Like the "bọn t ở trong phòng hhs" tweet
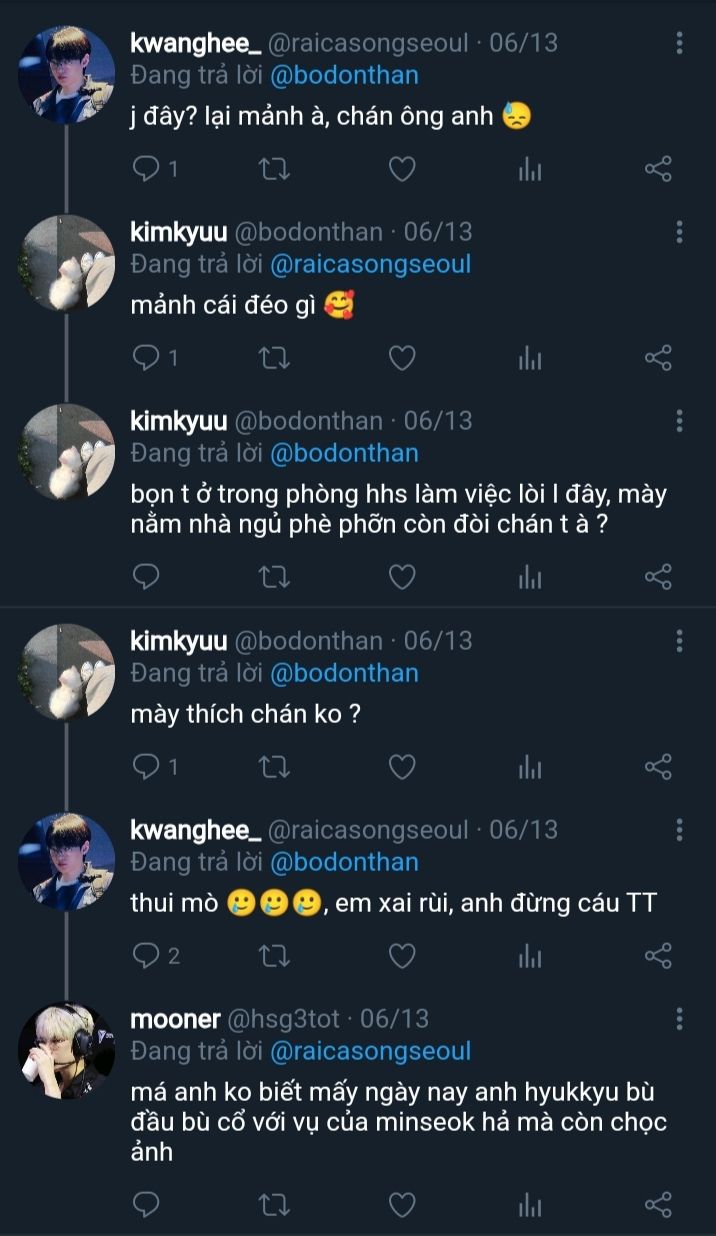Viewport: 716px width, 1236px height. click(401, 576)
